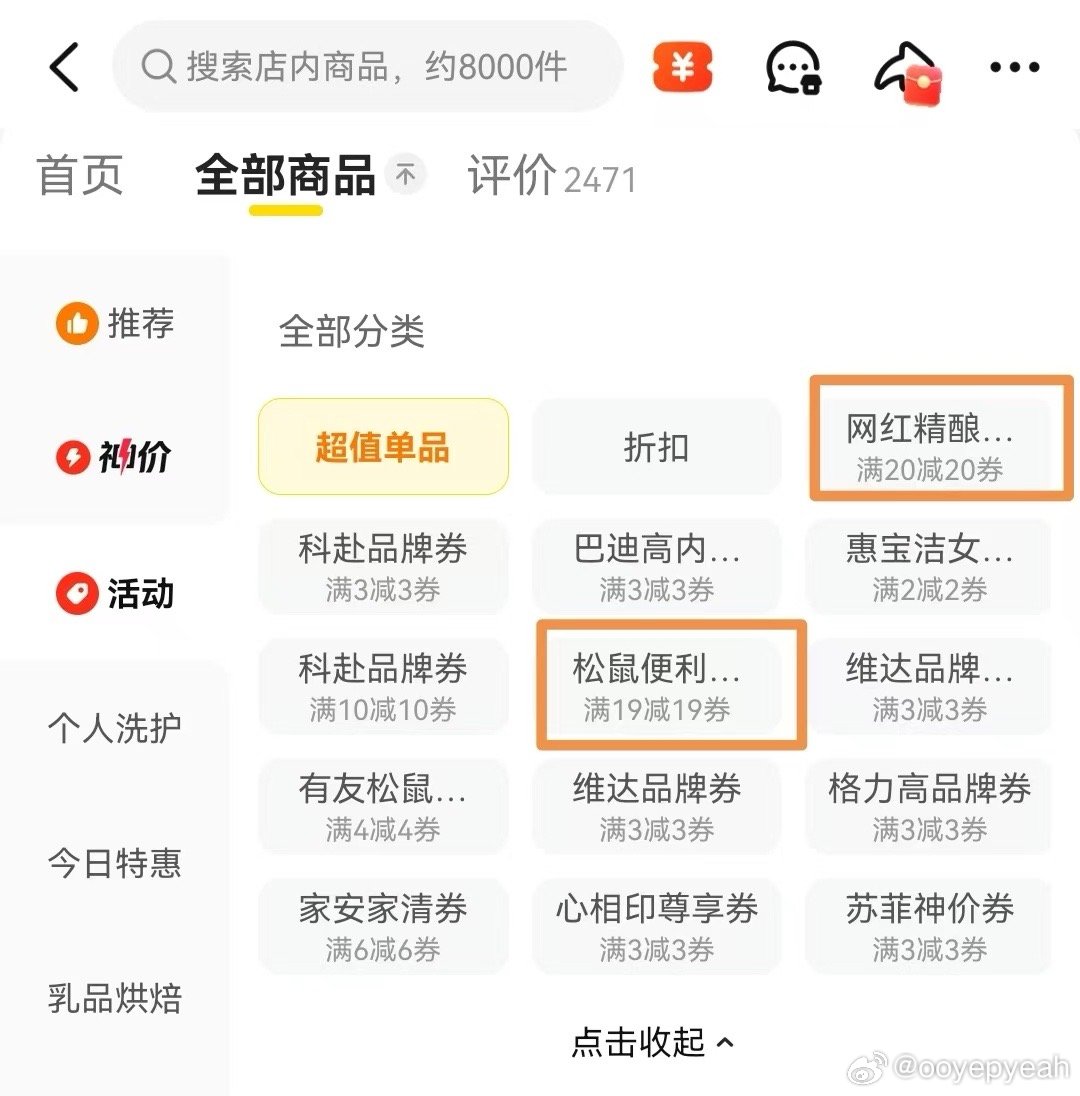Image resolution: width=1080 pixels, height=1096 pixels.
Task: Switch to the 首页 tab
Action: (x=80, y=176)
